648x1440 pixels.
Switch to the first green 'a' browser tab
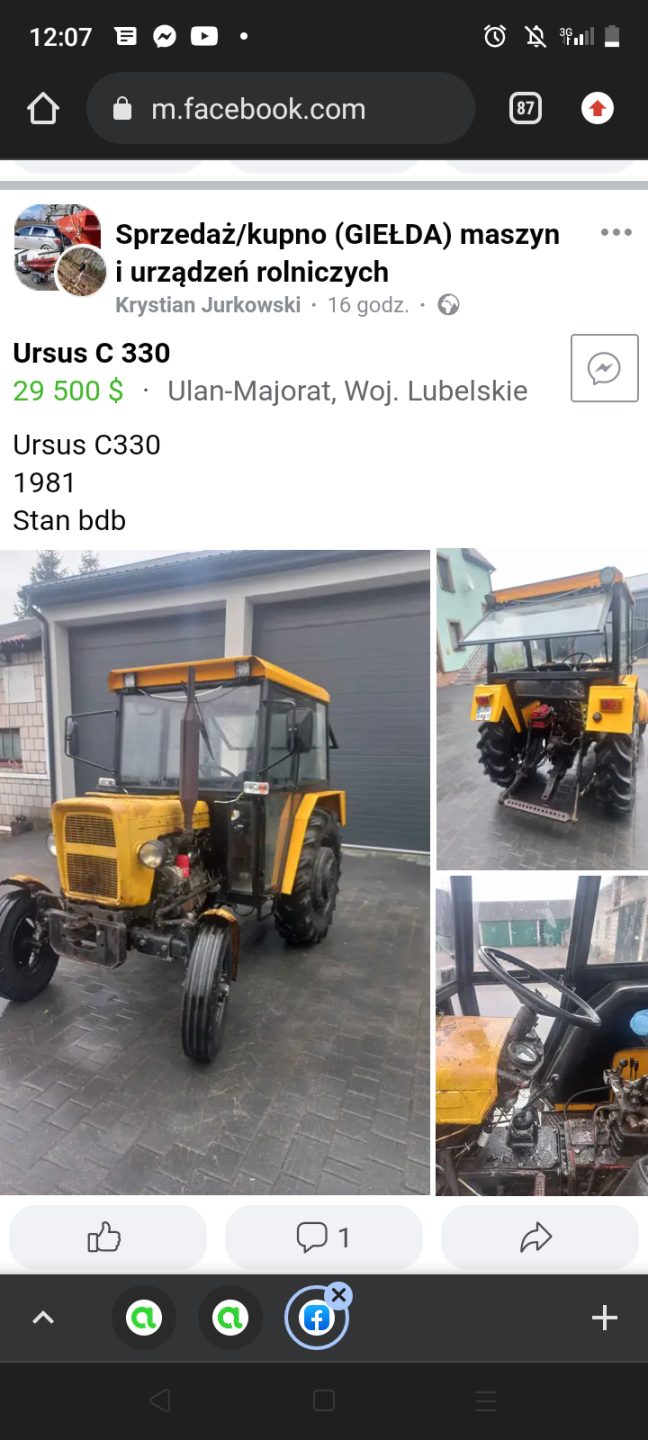click(x=144, y=1318)
